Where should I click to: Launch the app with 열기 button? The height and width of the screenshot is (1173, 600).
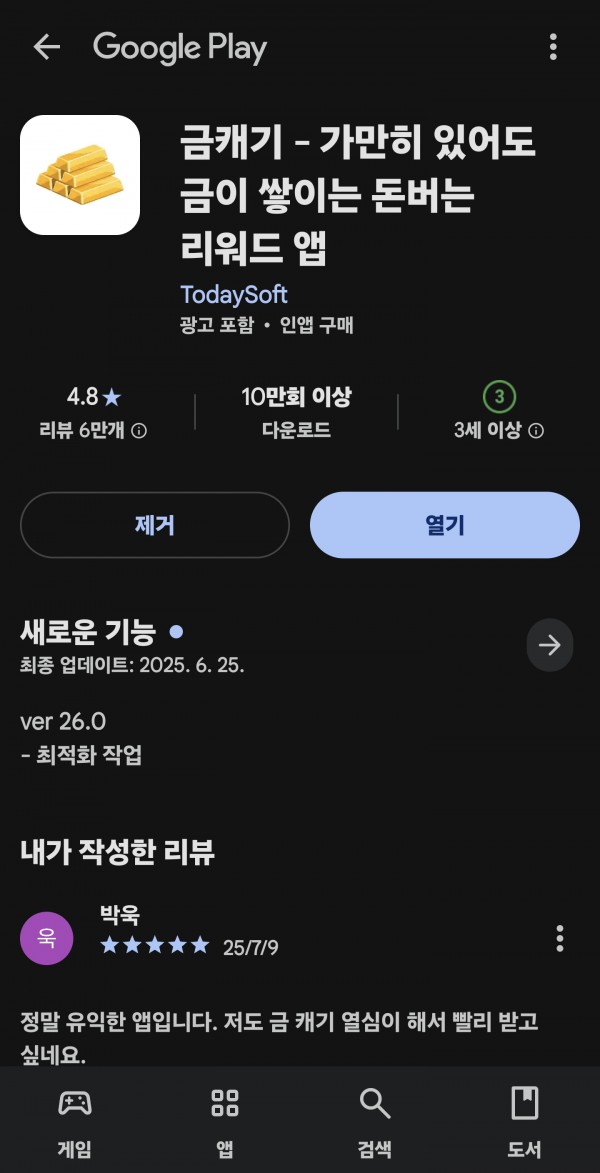click(x=445, y=525)
